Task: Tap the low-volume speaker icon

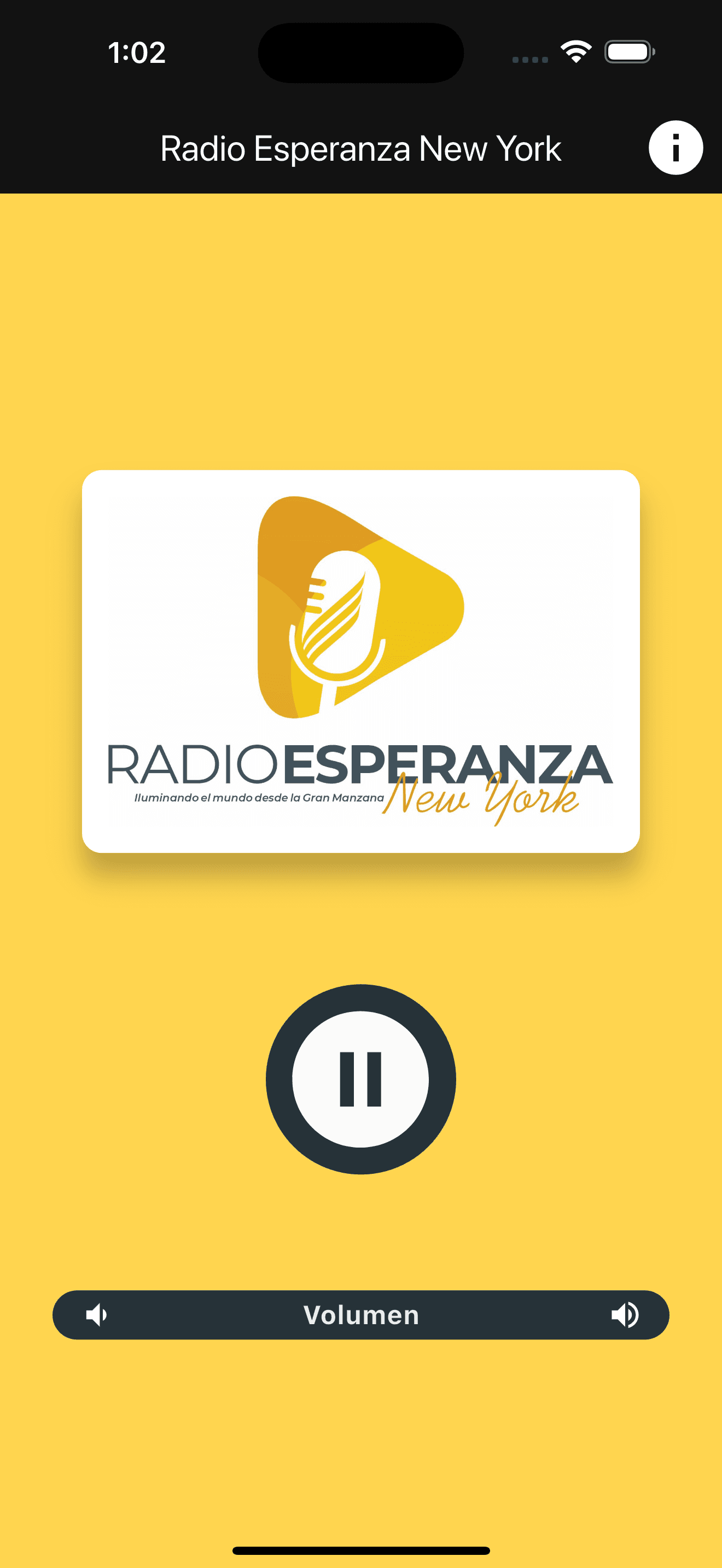Action: (96, 1315)
